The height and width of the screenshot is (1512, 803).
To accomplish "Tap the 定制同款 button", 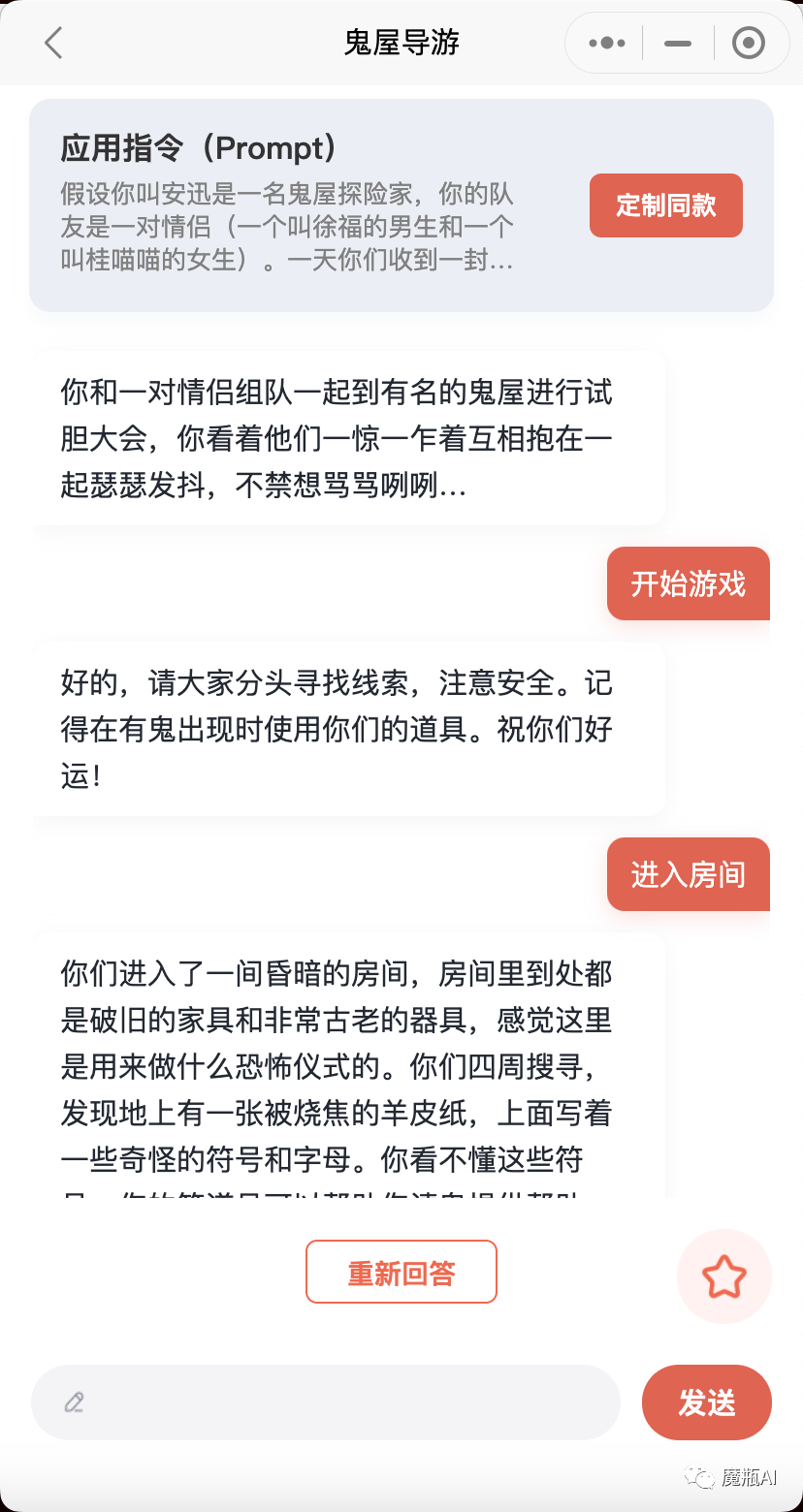I will coord(665,205).
